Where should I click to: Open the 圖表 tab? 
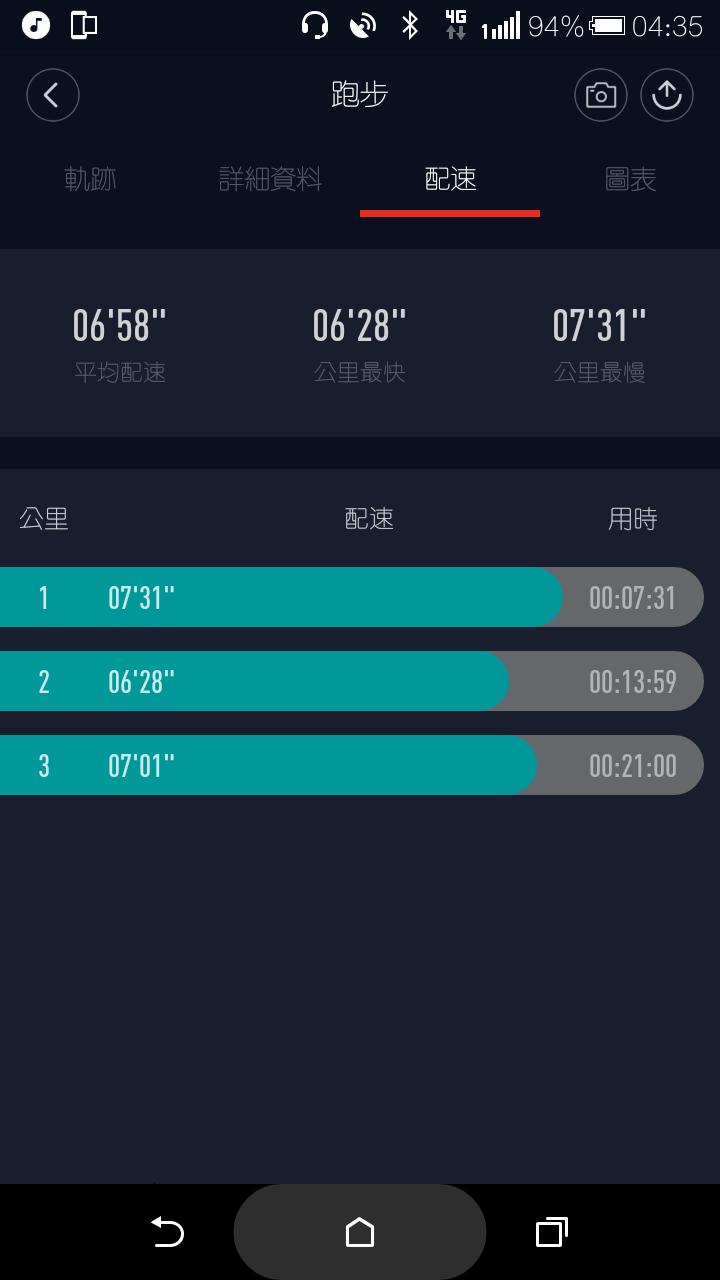(x=630, y=179)
